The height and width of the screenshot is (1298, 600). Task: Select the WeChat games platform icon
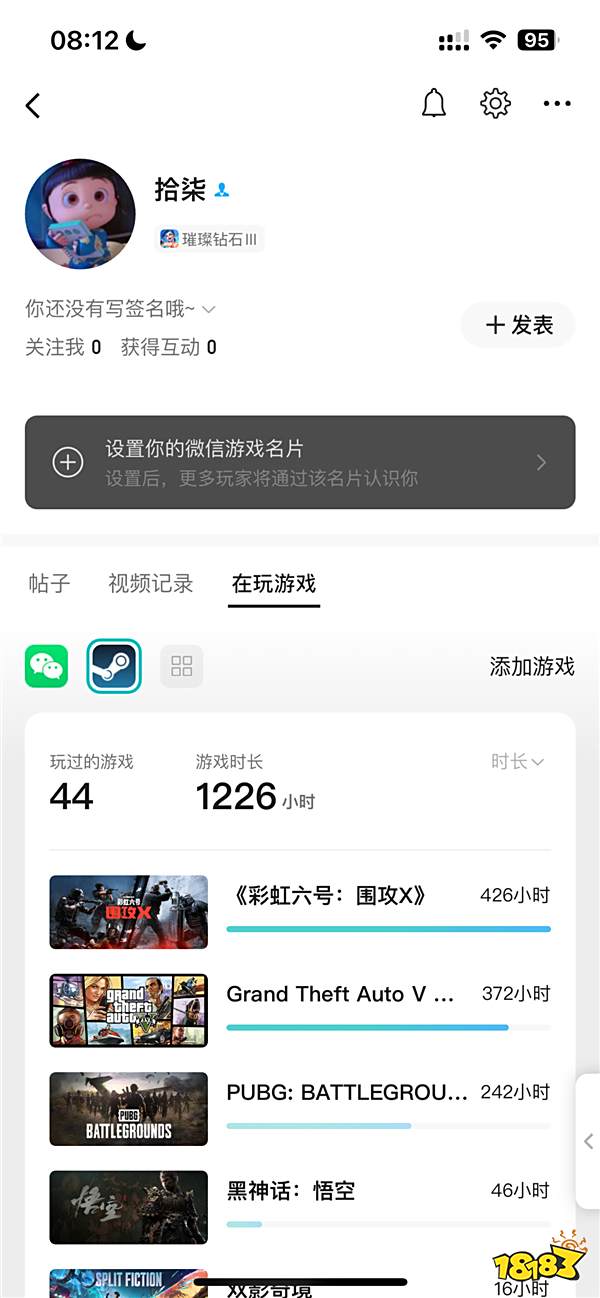46,666
